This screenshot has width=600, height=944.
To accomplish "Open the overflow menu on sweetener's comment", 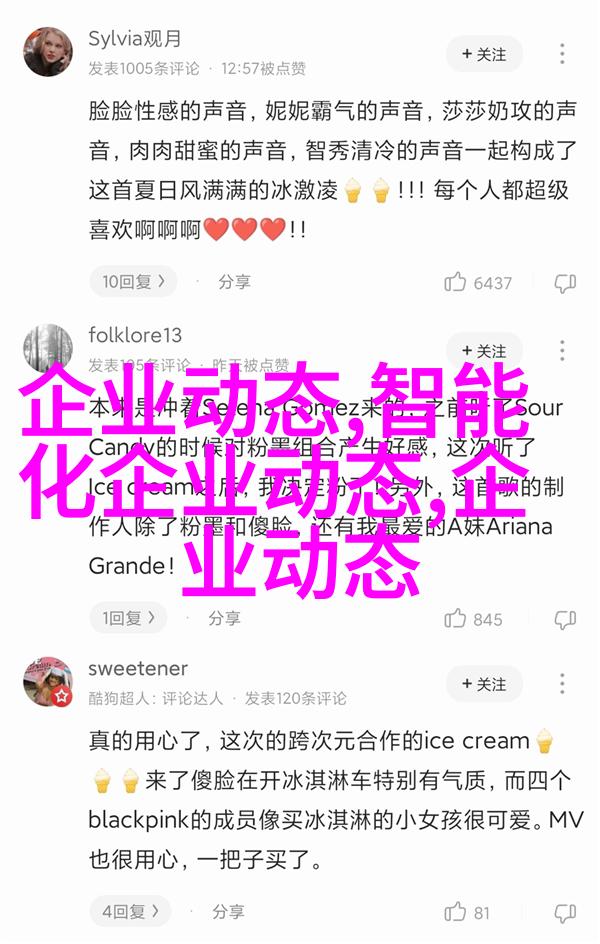I will [x=564, y=684].
